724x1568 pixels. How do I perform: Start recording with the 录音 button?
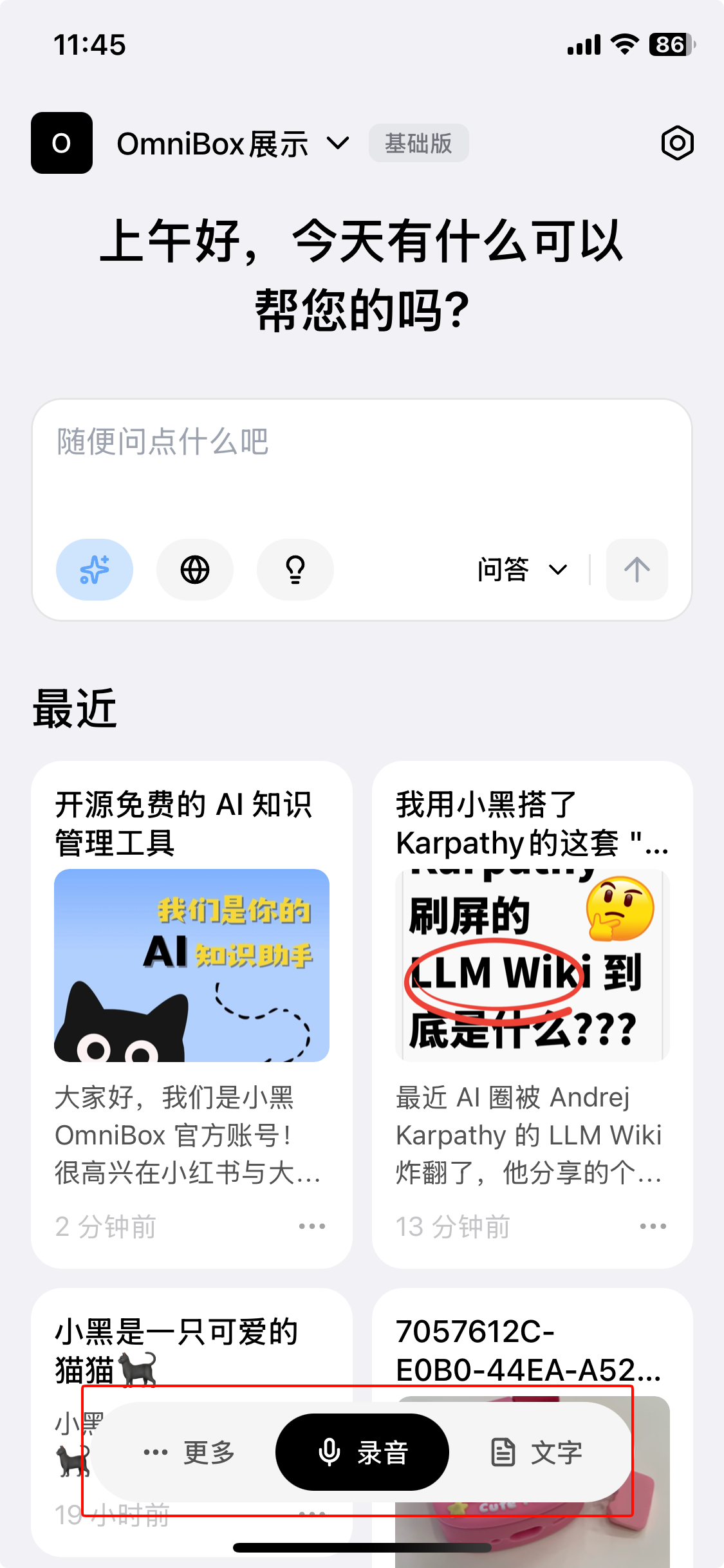(362, 1453)
